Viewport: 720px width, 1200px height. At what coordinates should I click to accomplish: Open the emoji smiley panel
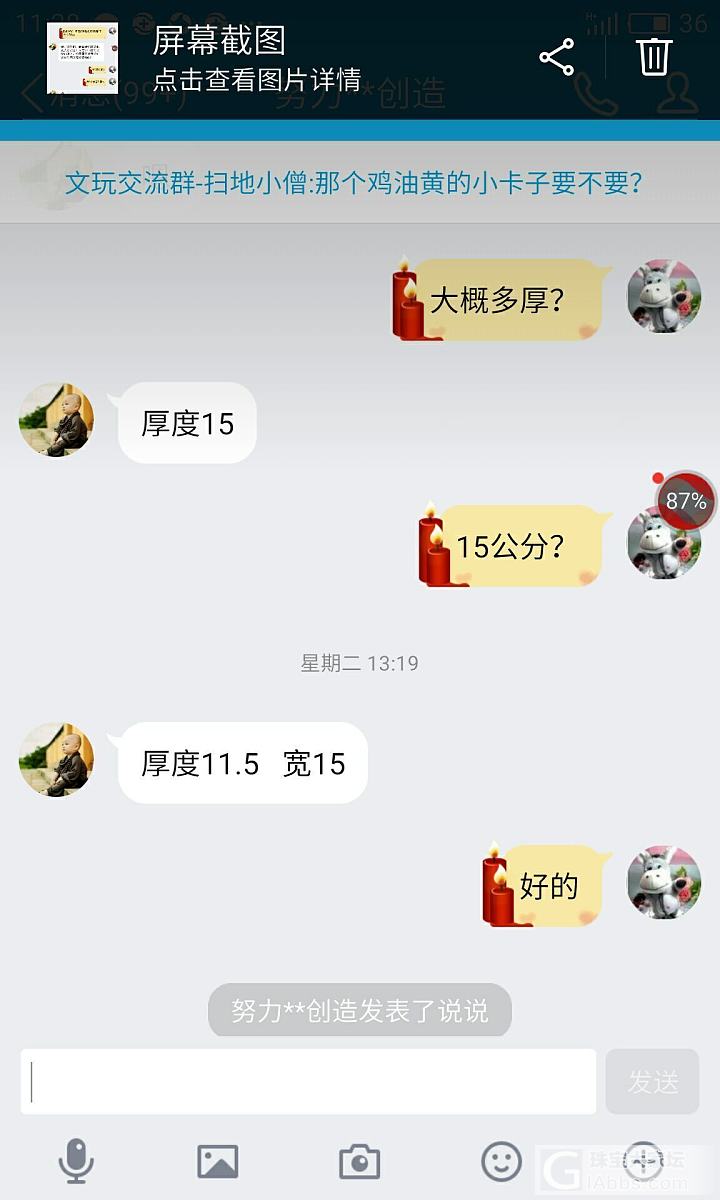(x=501, y=1161)
